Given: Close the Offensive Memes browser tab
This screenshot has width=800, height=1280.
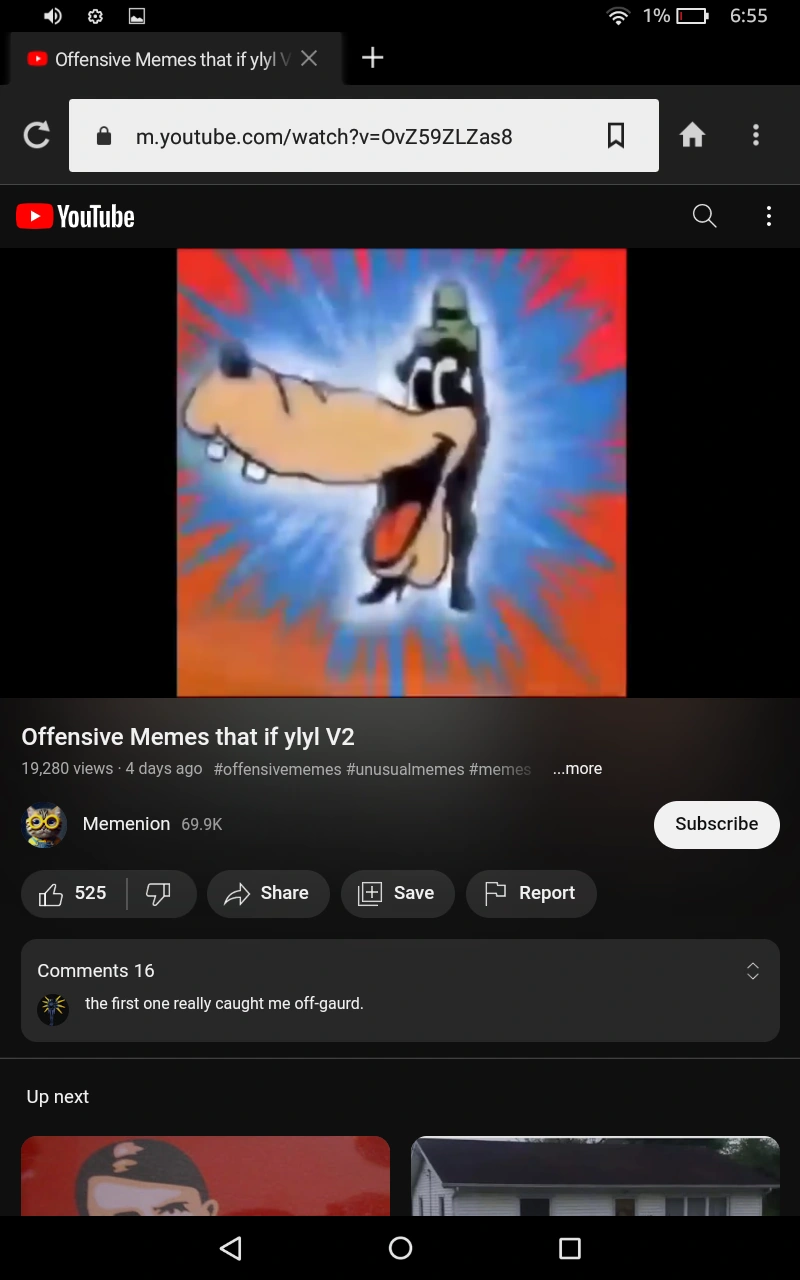Looking at the screenshot, I should pyautogui.click(x=309, y=59).
